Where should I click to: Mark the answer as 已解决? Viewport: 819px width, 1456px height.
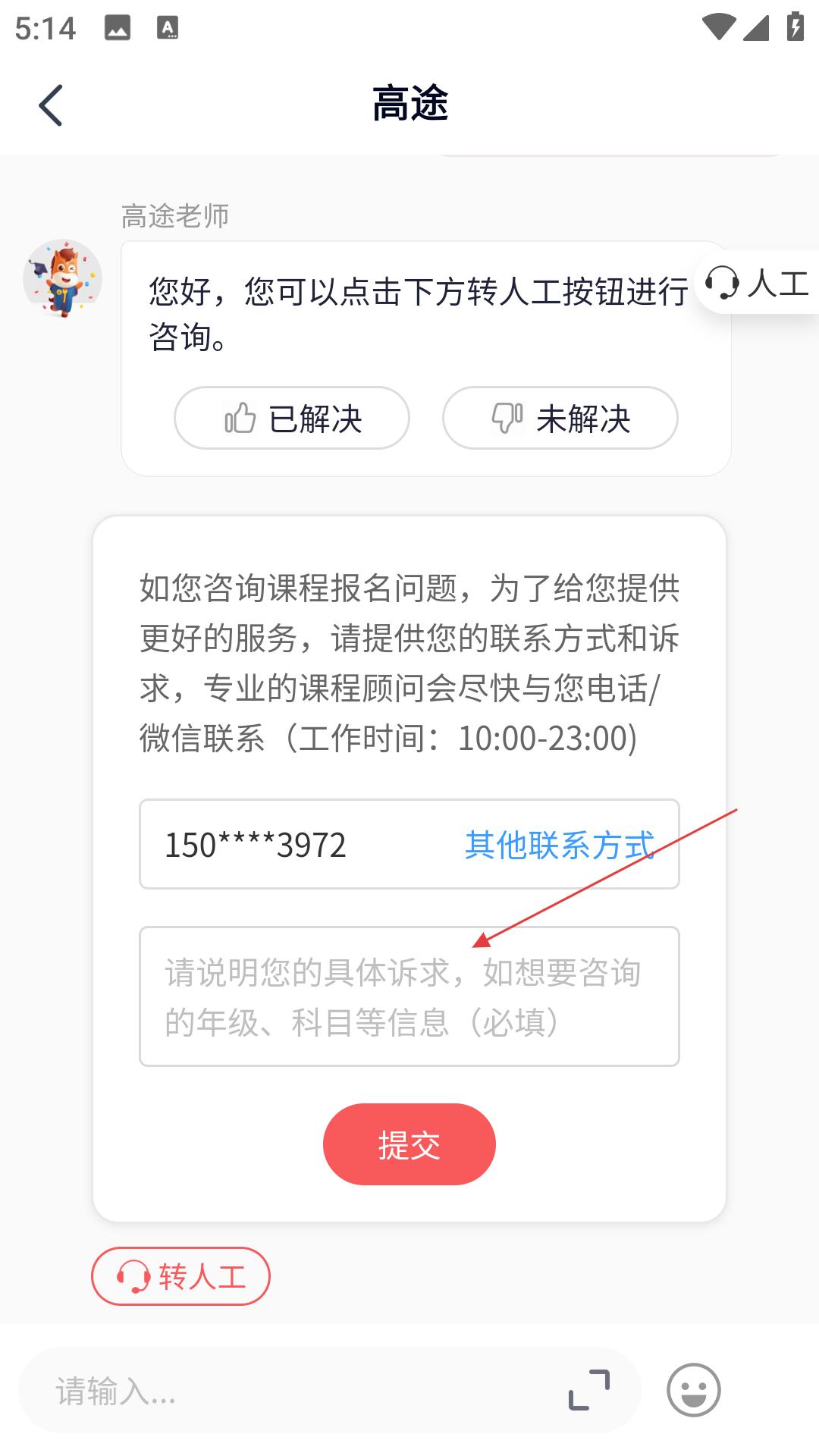coord(292,418)
